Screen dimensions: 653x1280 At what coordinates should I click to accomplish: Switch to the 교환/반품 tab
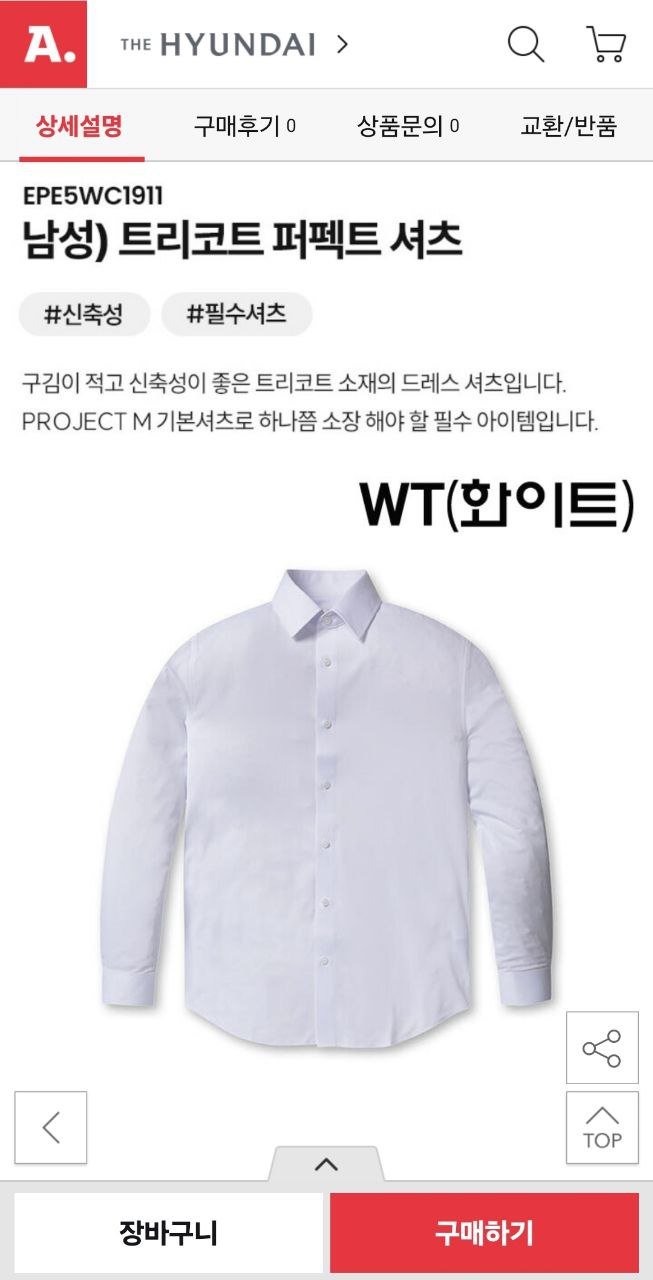[568, 126]
